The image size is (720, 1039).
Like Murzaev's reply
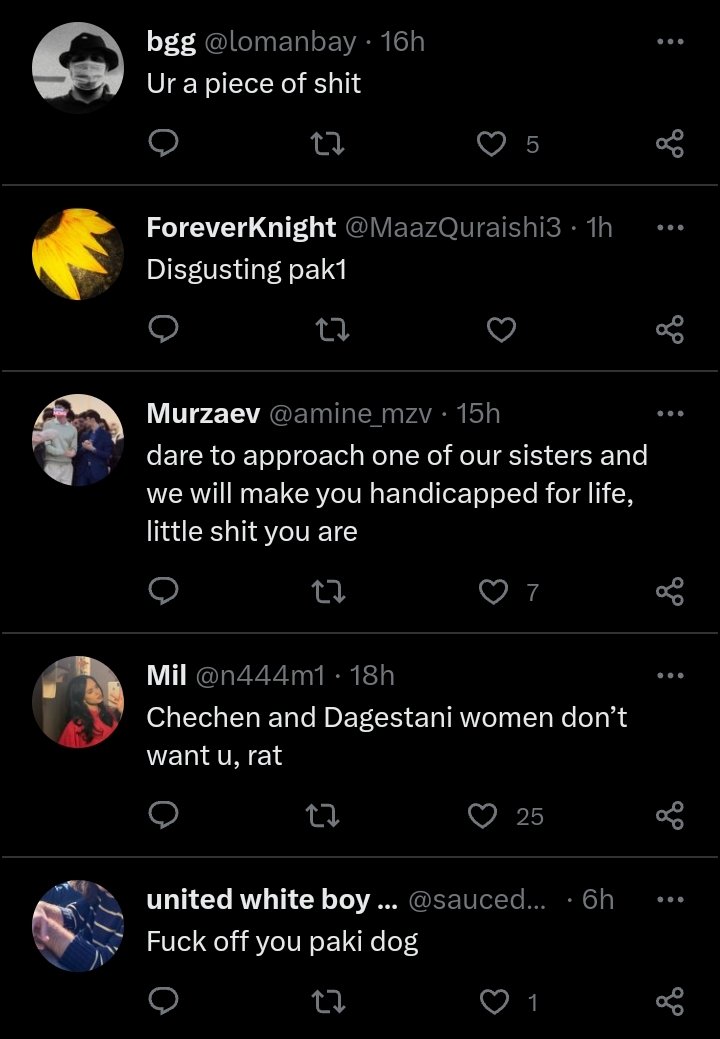coord(493,593)
